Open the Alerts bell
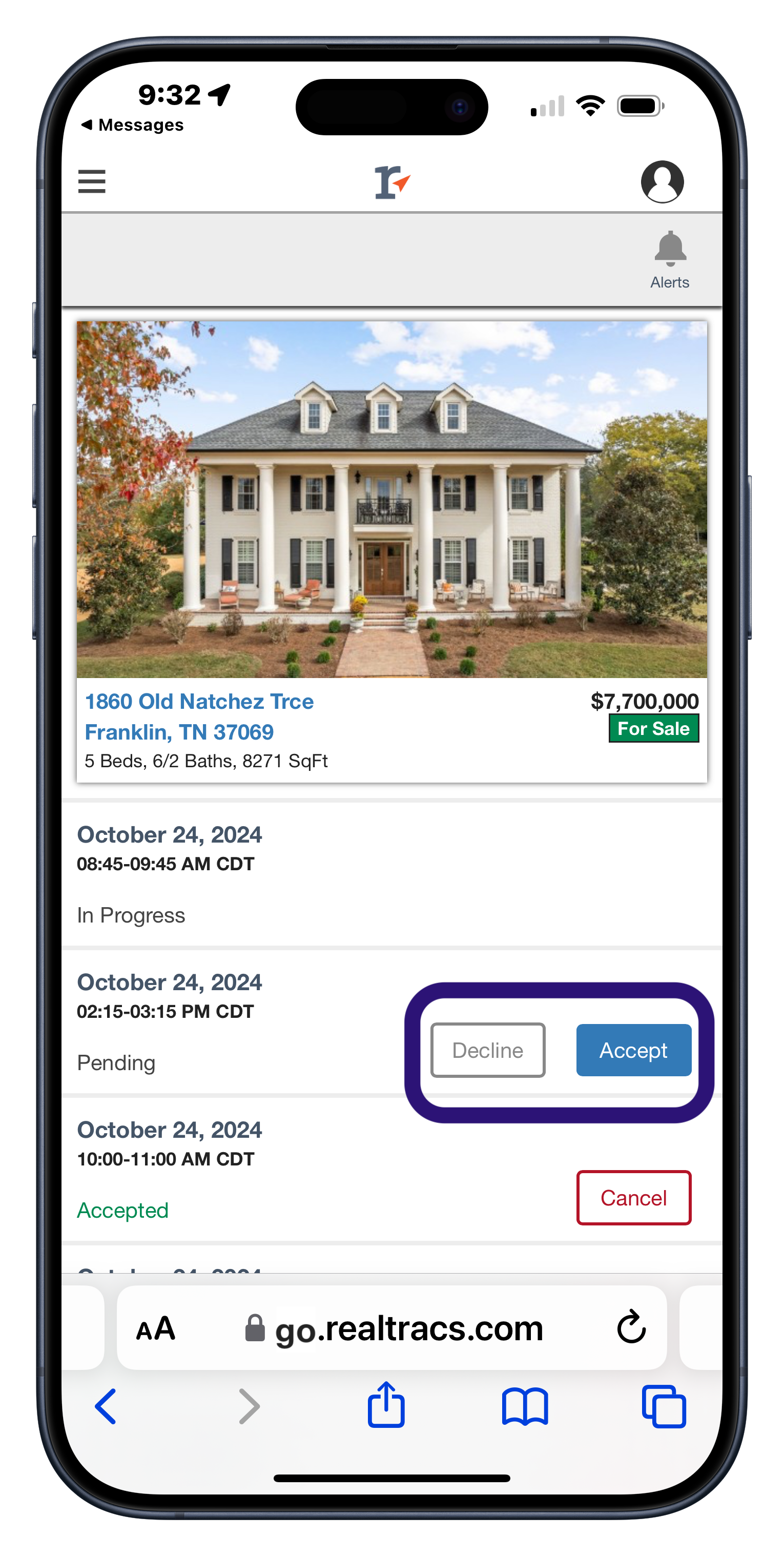The width and height of the screenshot is (784, 1556). 670,260
